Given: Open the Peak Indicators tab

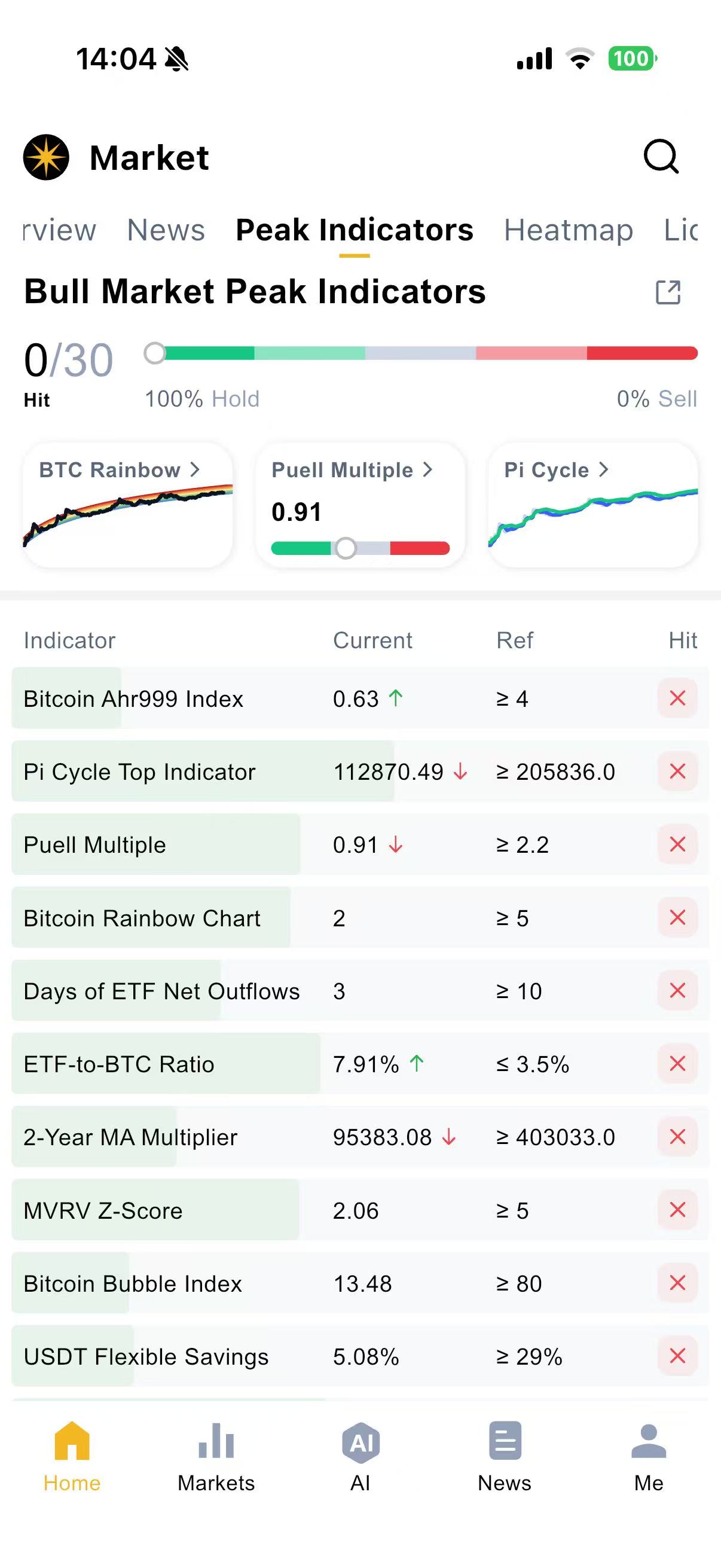Looking at the screenshot, I should (x=355, y=230).
